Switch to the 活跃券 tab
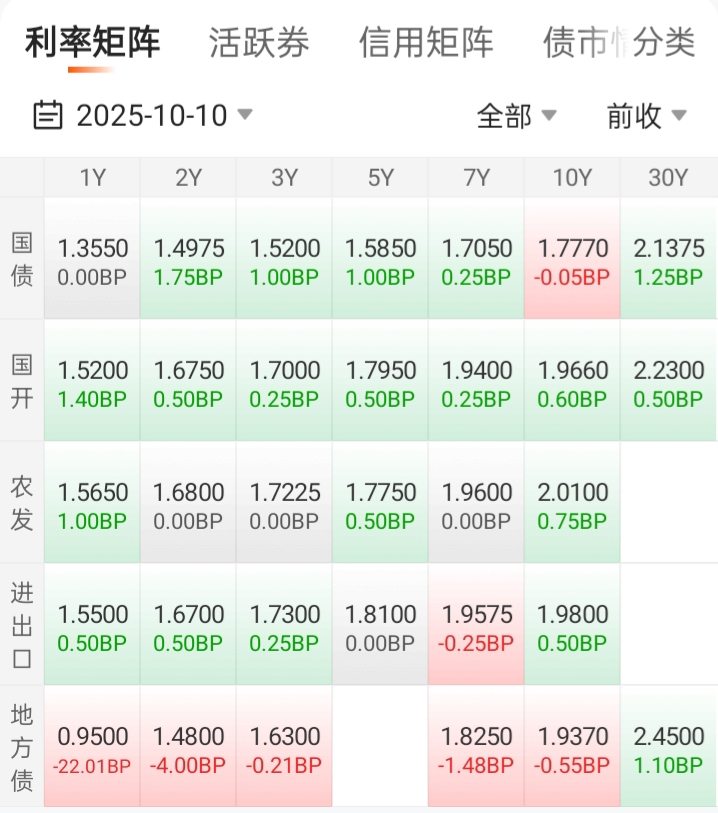The height and width of the screenshot is (813, 718). (259, 43)
